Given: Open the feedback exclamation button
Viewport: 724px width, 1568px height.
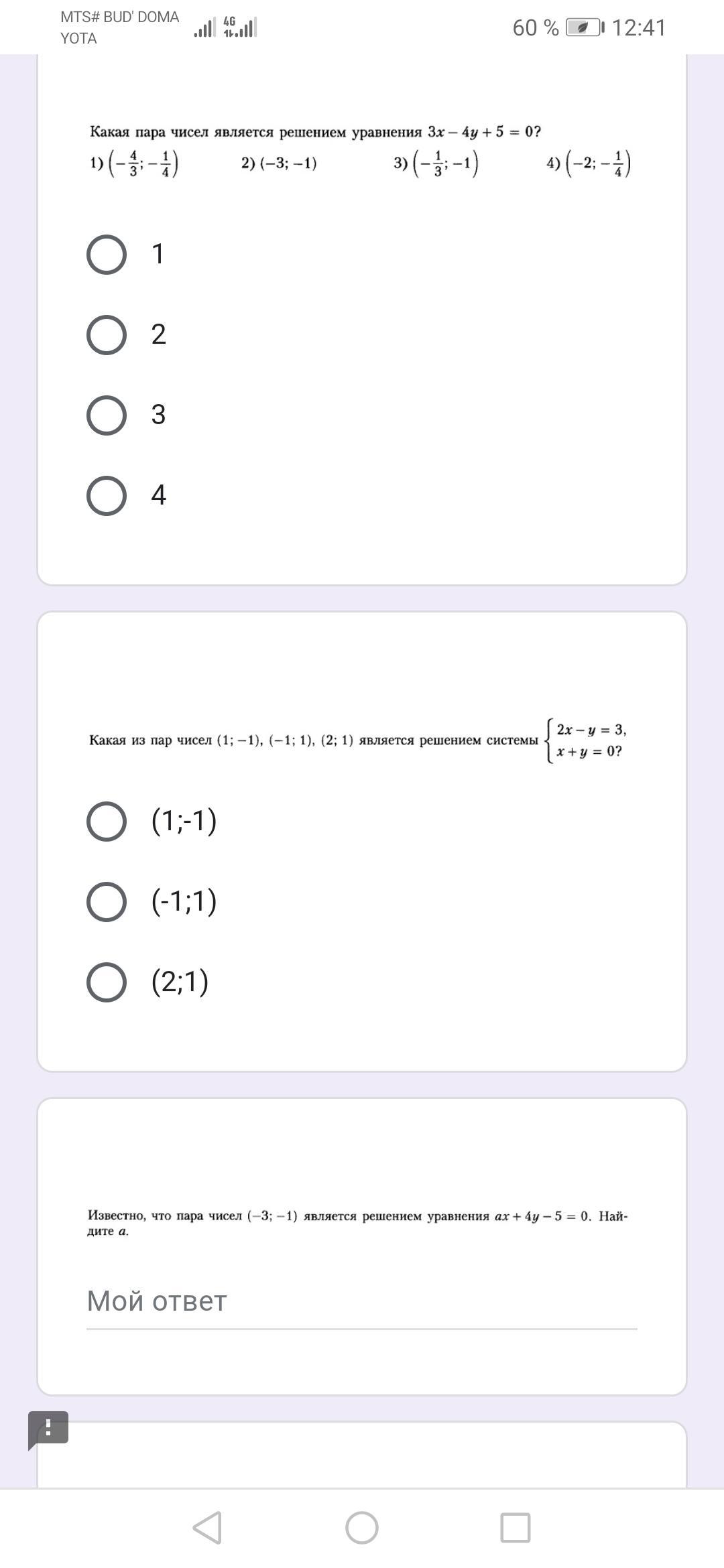Looking at the screenshot, I should pos(48,1429).
